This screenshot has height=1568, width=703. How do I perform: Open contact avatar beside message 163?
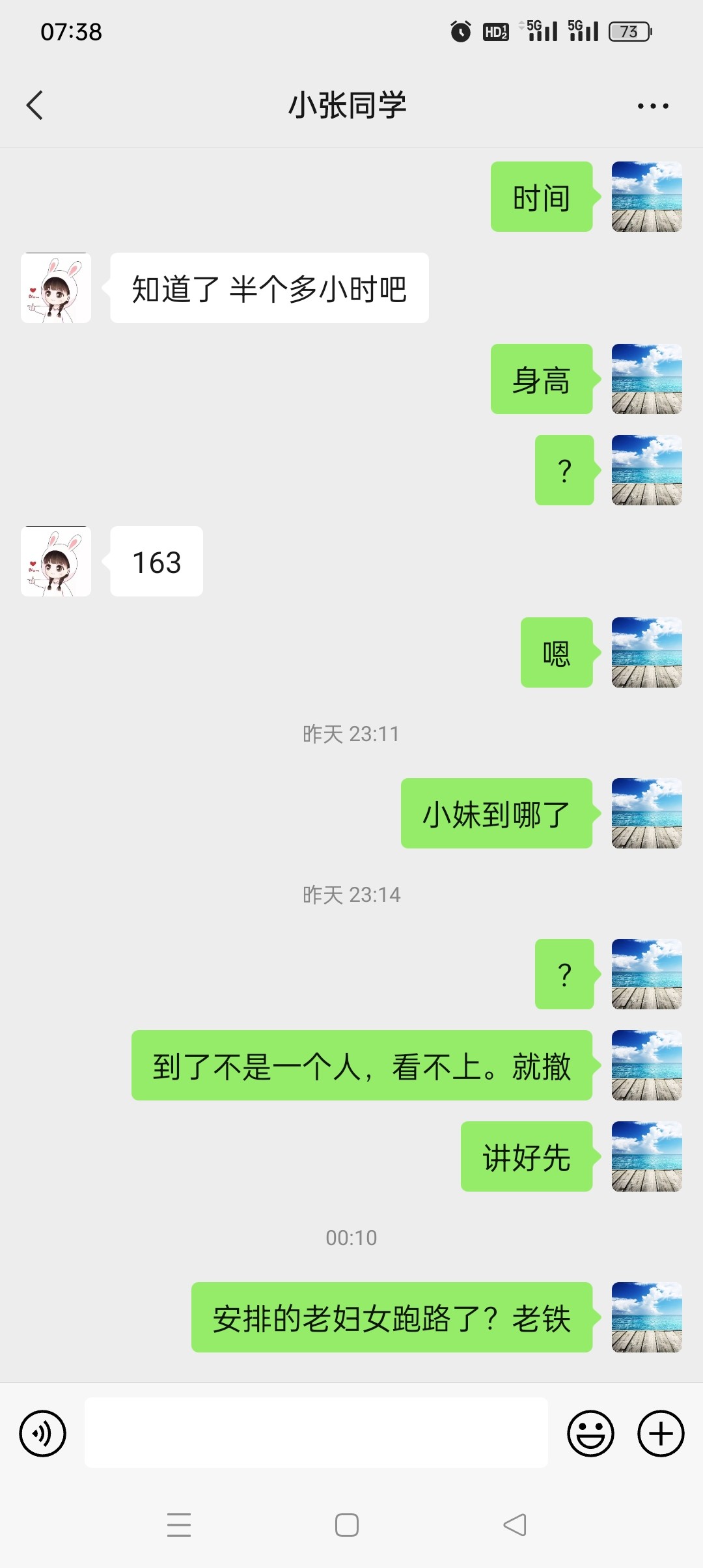pyautogui.click(x=56, y=561)
